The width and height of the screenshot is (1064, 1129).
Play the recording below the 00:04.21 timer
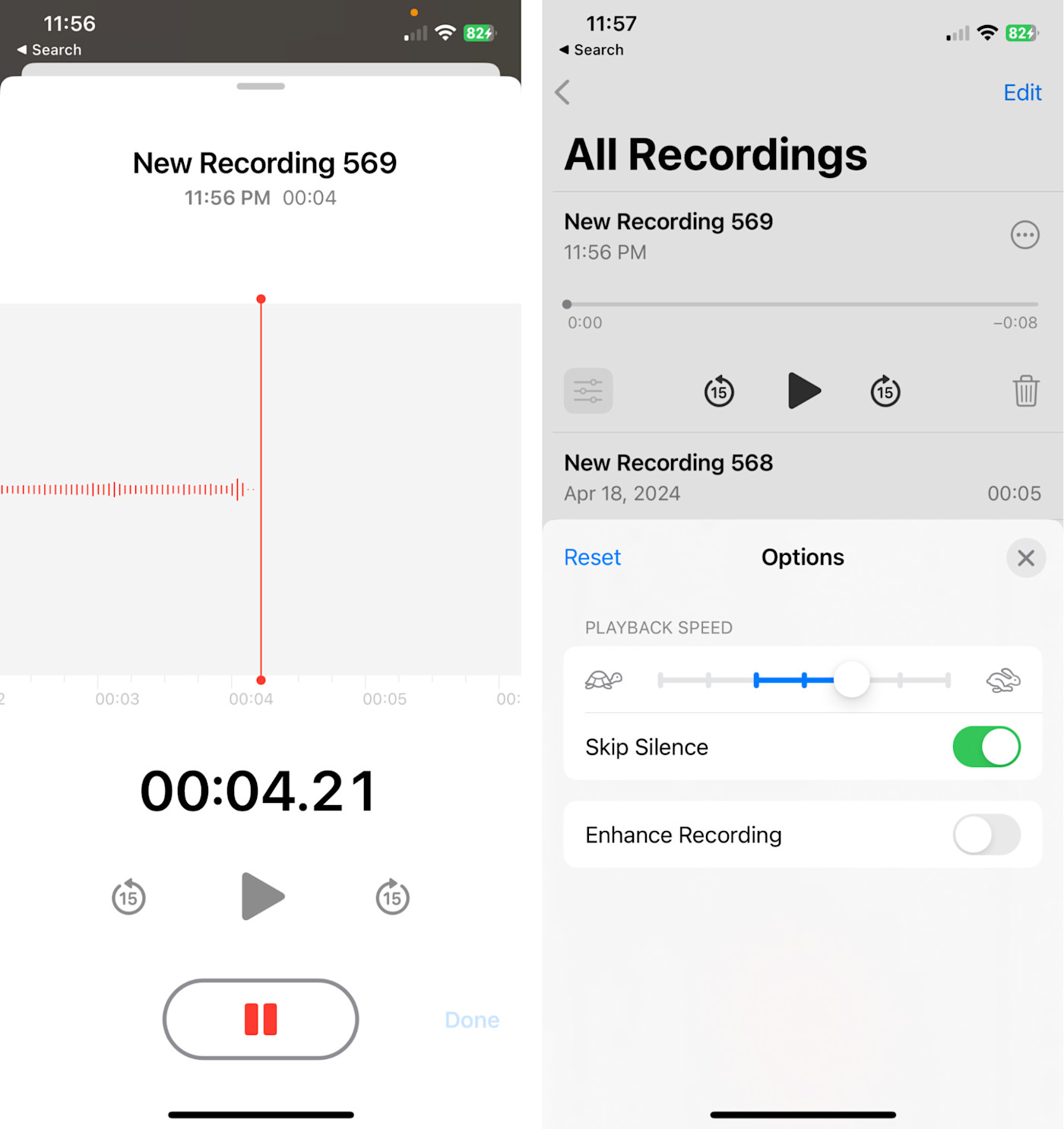click(262, 896)
